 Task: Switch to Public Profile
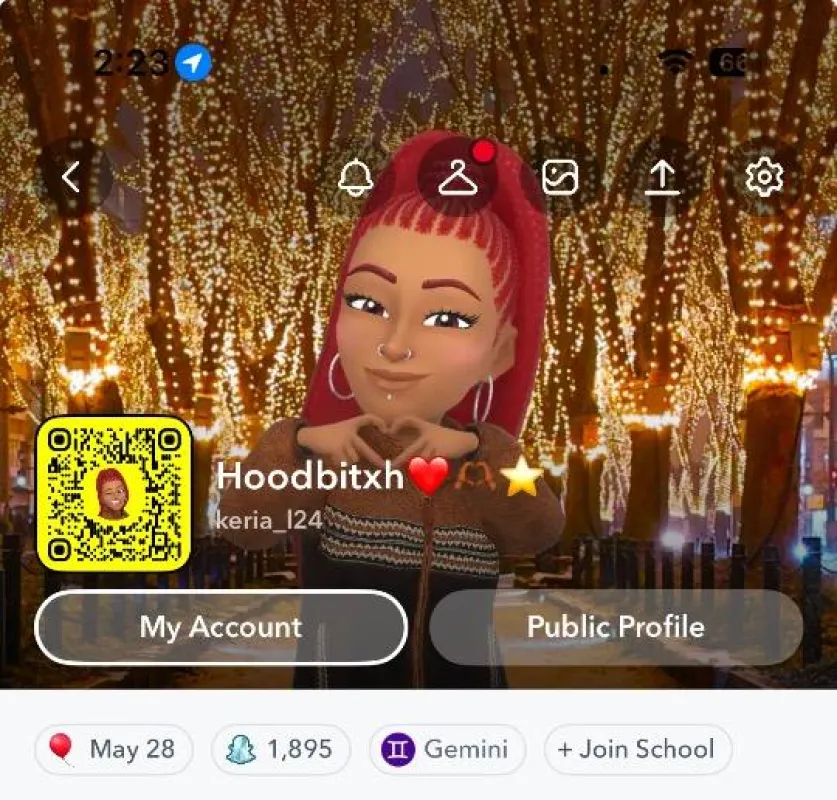(616, 627)
